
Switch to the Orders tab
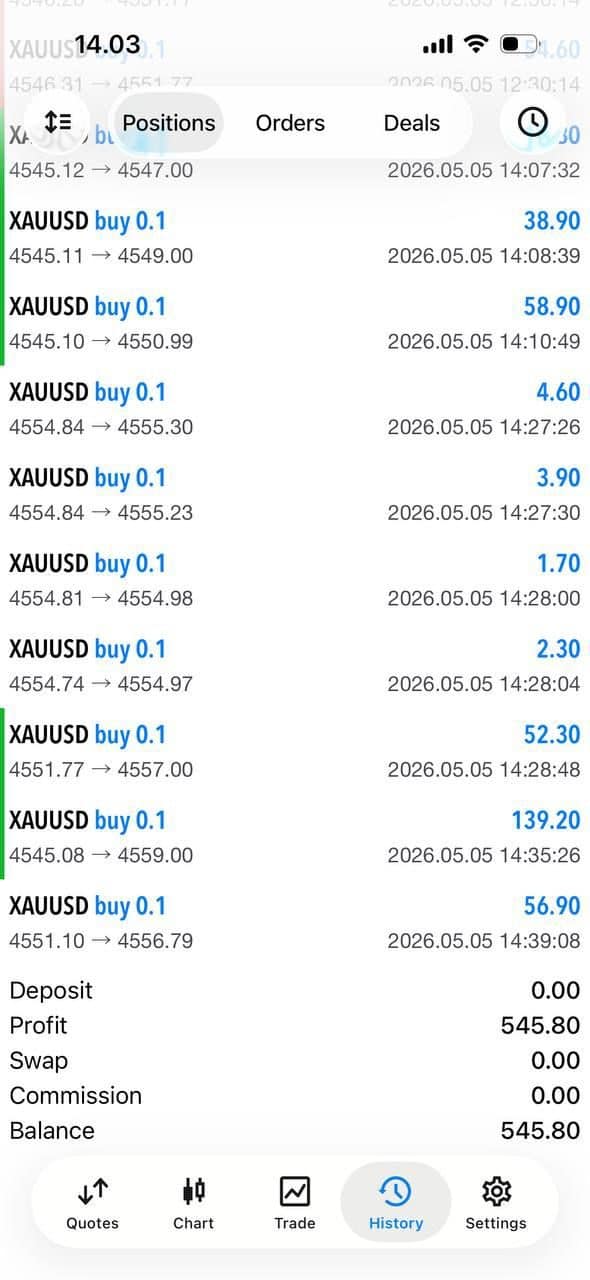click(290, 123)
